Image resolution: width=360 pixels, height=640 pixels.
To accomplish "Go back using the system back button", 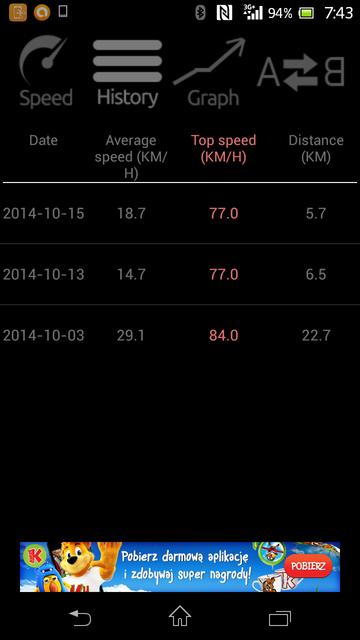I will pyautogui.click(x=80, y=618).
